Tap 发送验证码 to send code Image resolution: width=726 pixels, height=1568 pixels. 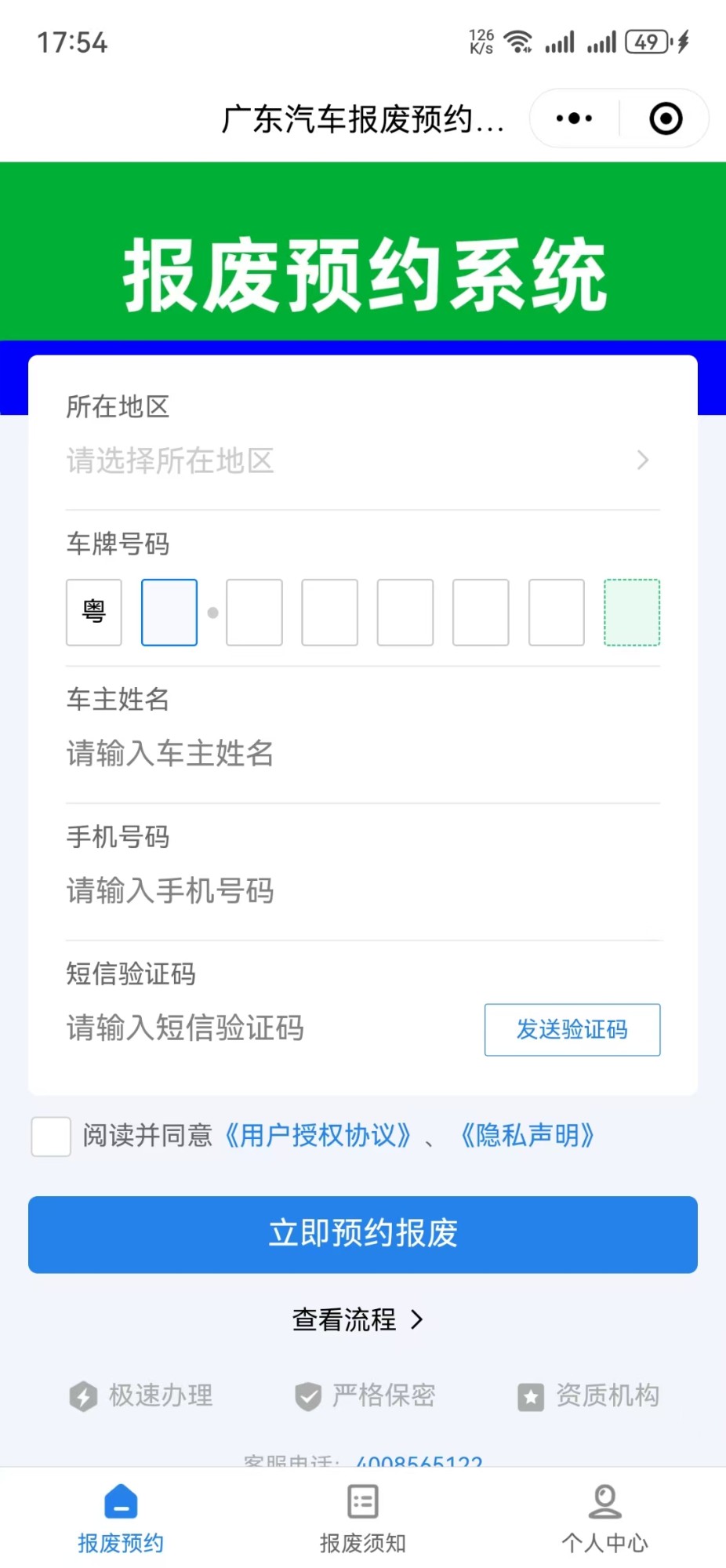pos(572,1029)
